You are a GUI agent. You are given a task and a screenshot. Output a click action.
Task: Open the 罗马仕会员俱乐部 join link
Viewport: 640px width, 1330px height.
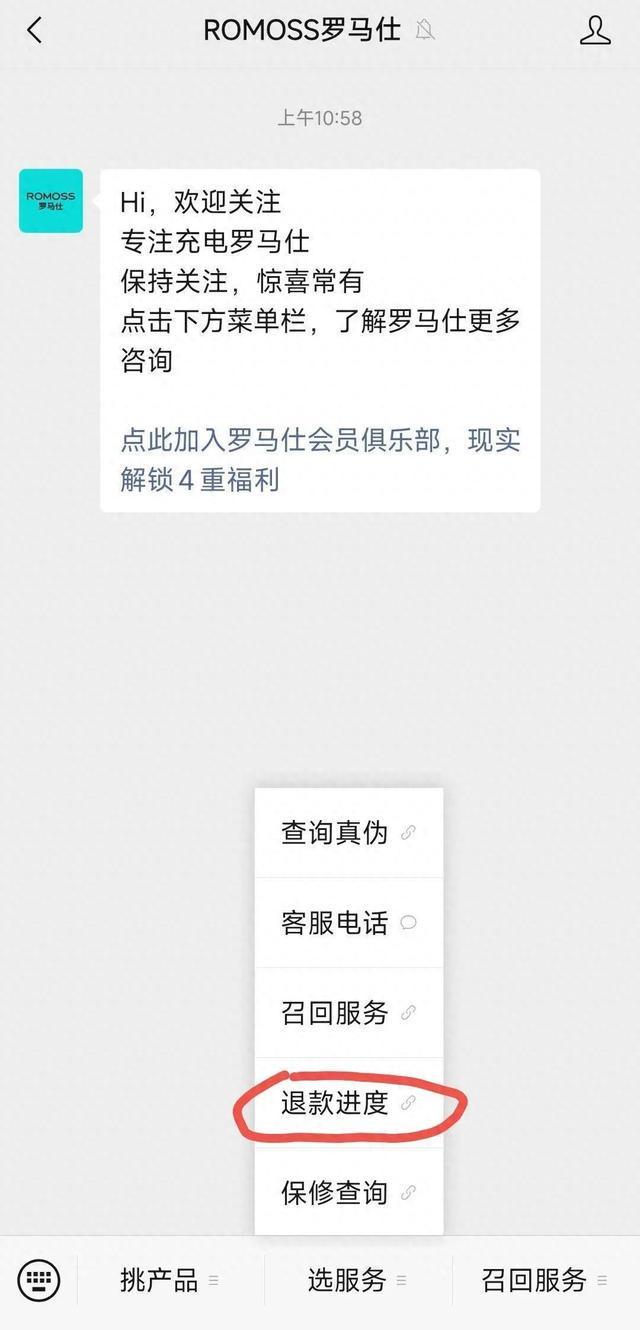pos(321,460)
